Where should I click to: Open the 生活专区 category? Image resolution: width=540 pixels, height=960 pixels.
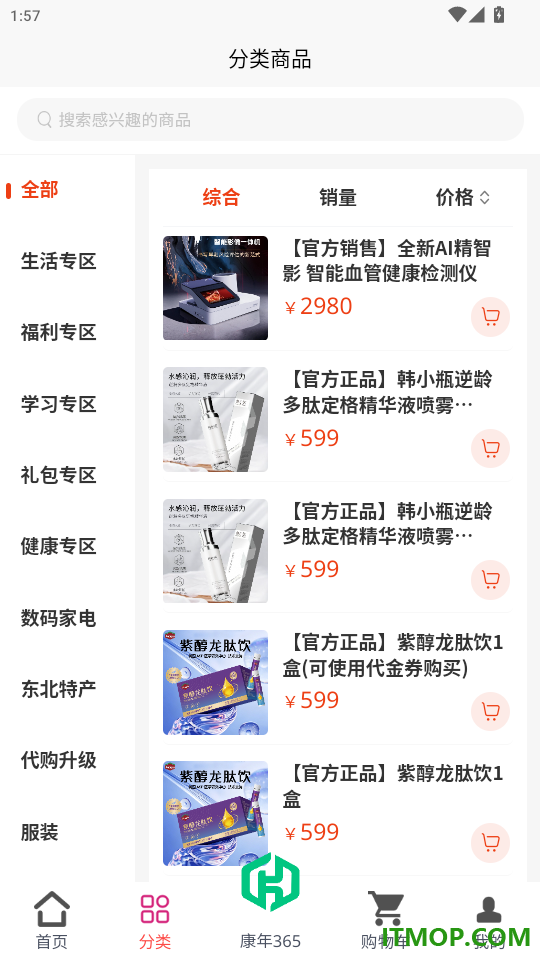[59, 261]
